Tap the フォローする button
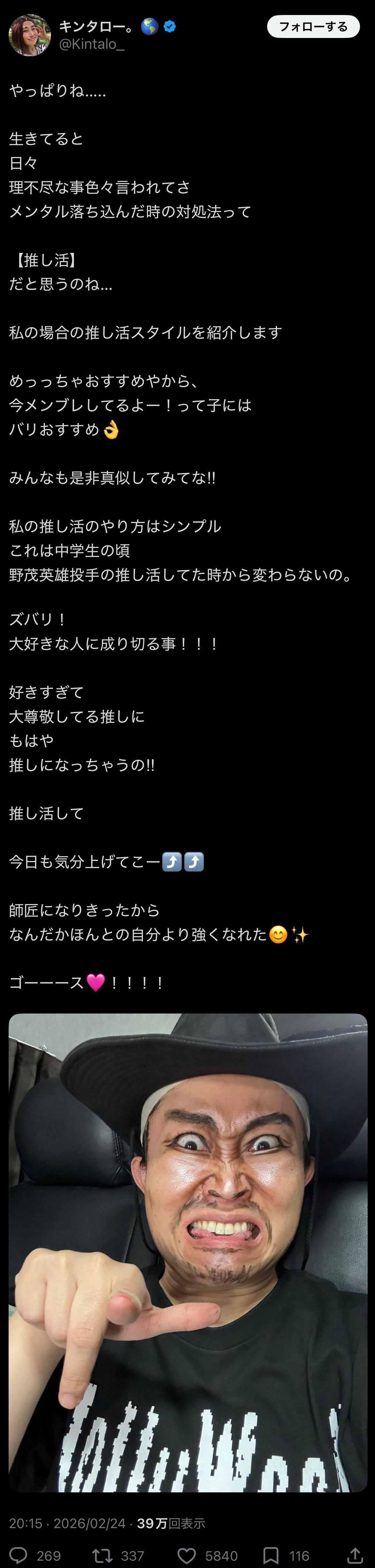The width and height of the screenshot is (375, 1568). [x=313, y=27]
